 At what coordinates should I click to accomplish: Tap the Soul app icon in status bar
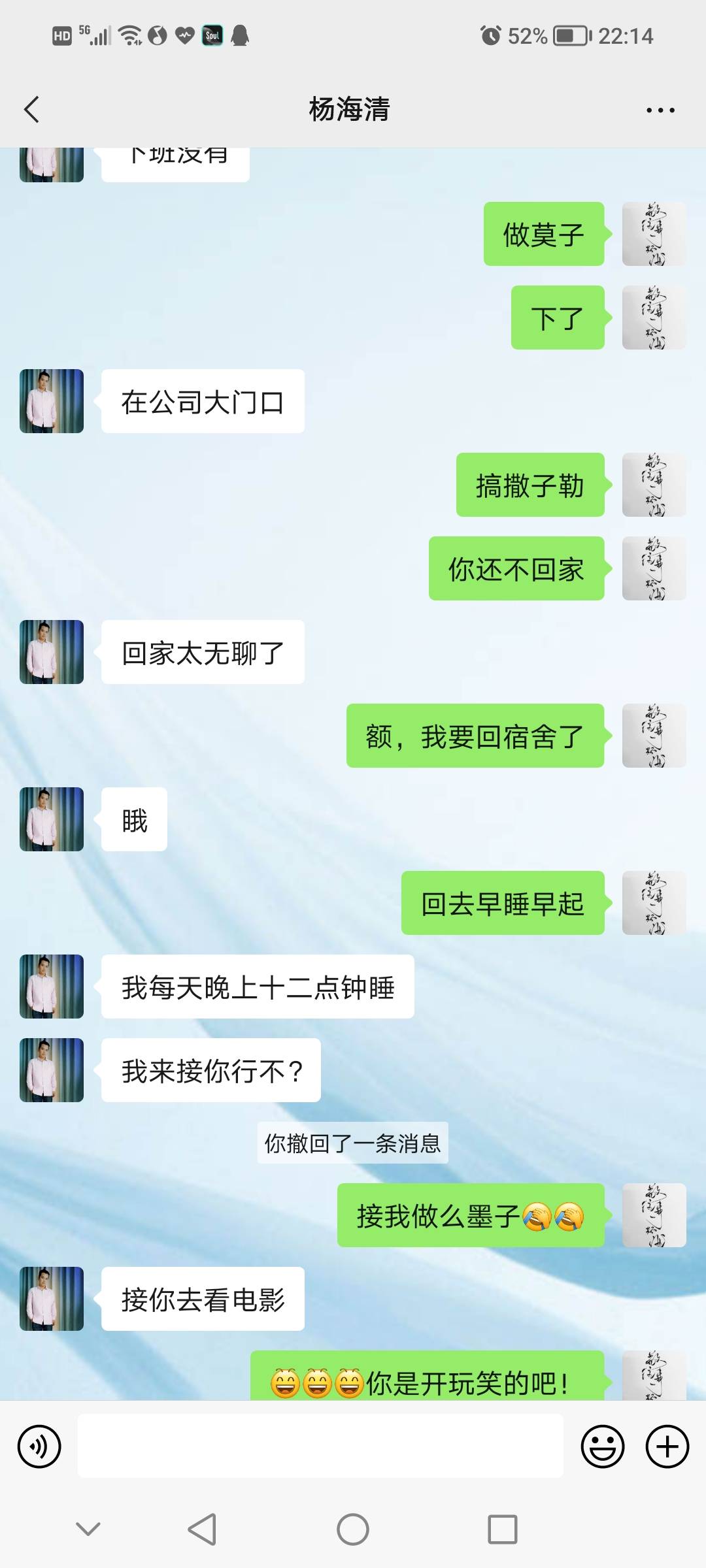point(211,36)
